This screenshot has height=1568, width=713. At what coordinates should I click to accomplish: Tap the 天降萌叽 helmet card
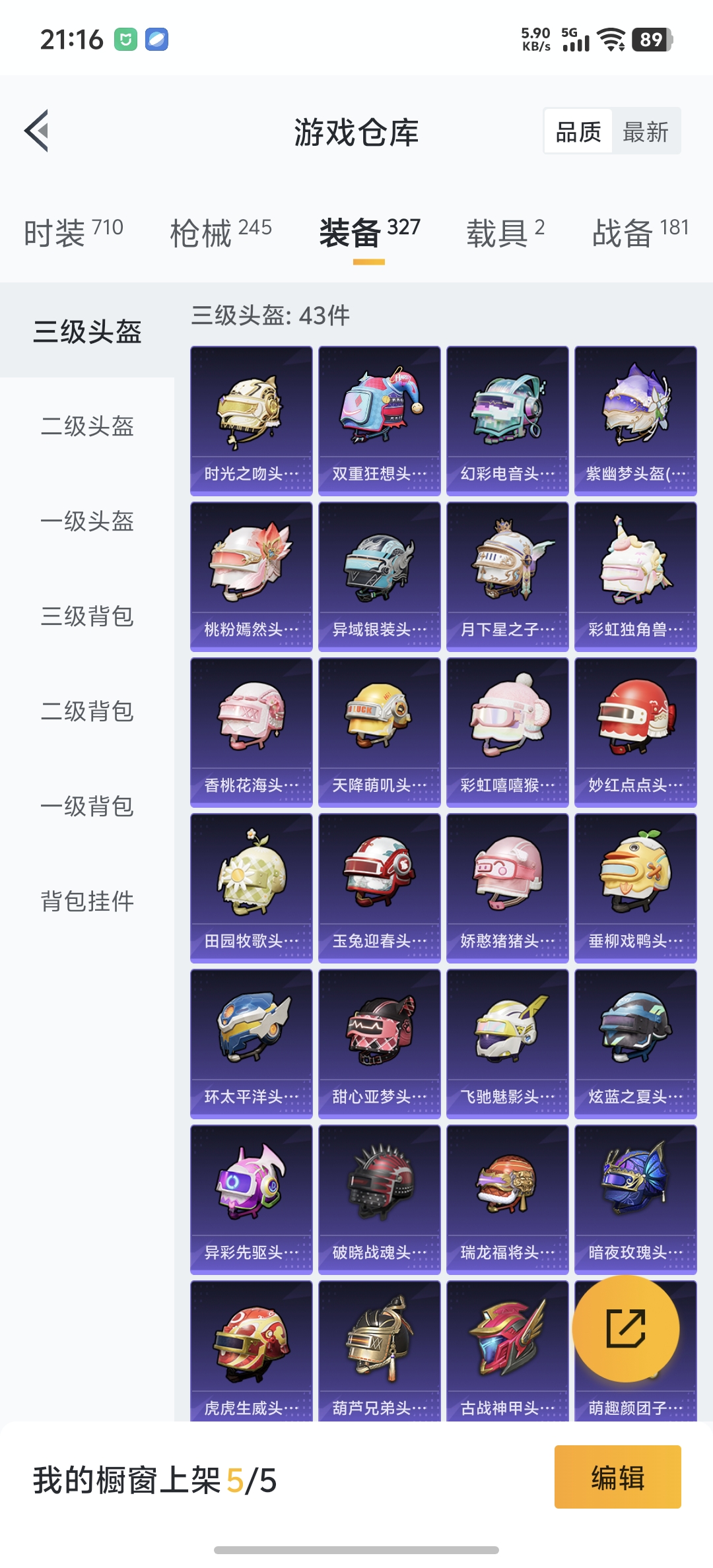click(380, 733)
